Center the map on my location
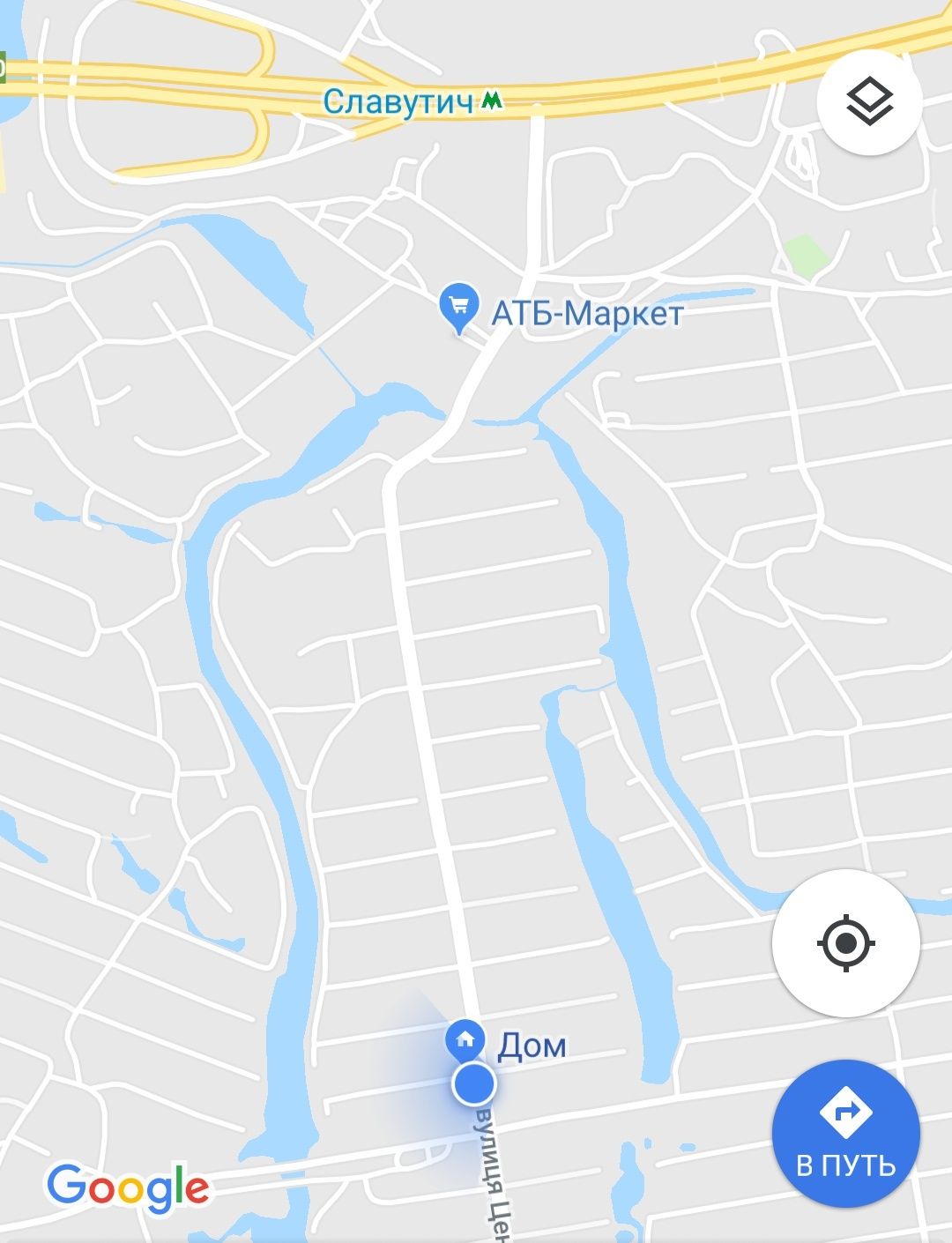The width and height of the screenshot is (952, 1243). point(845,943)
